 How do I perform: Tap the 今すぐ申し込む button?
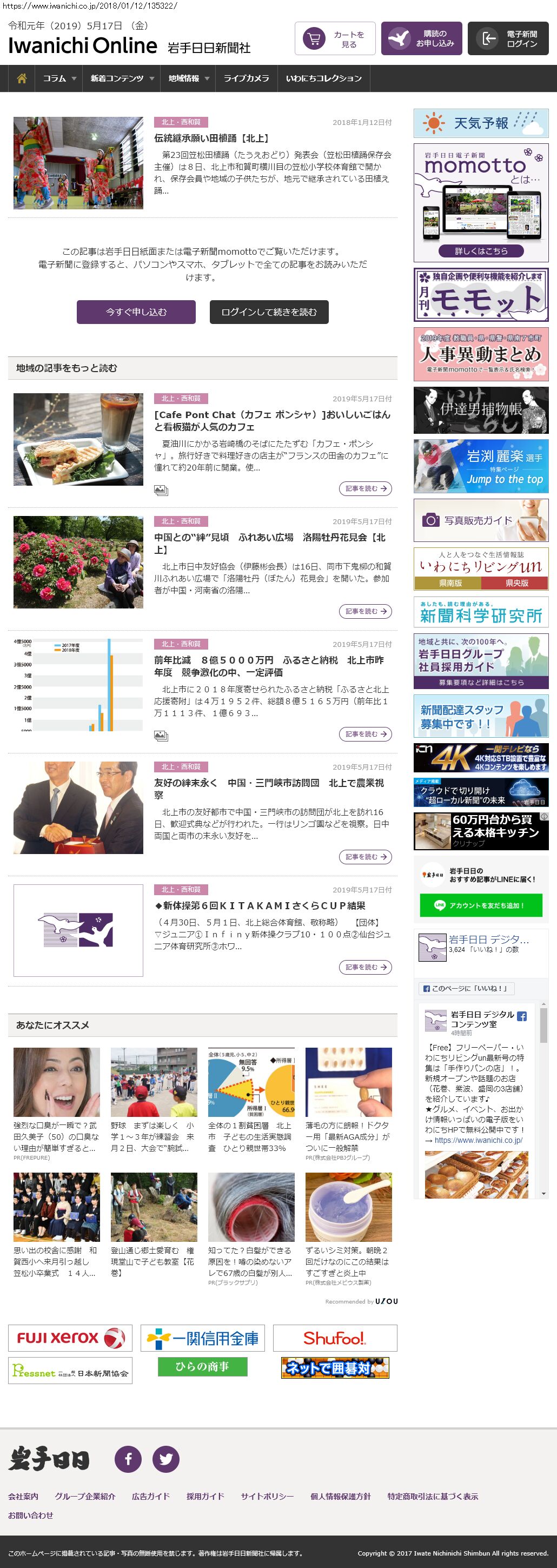(x=136, y=312)
